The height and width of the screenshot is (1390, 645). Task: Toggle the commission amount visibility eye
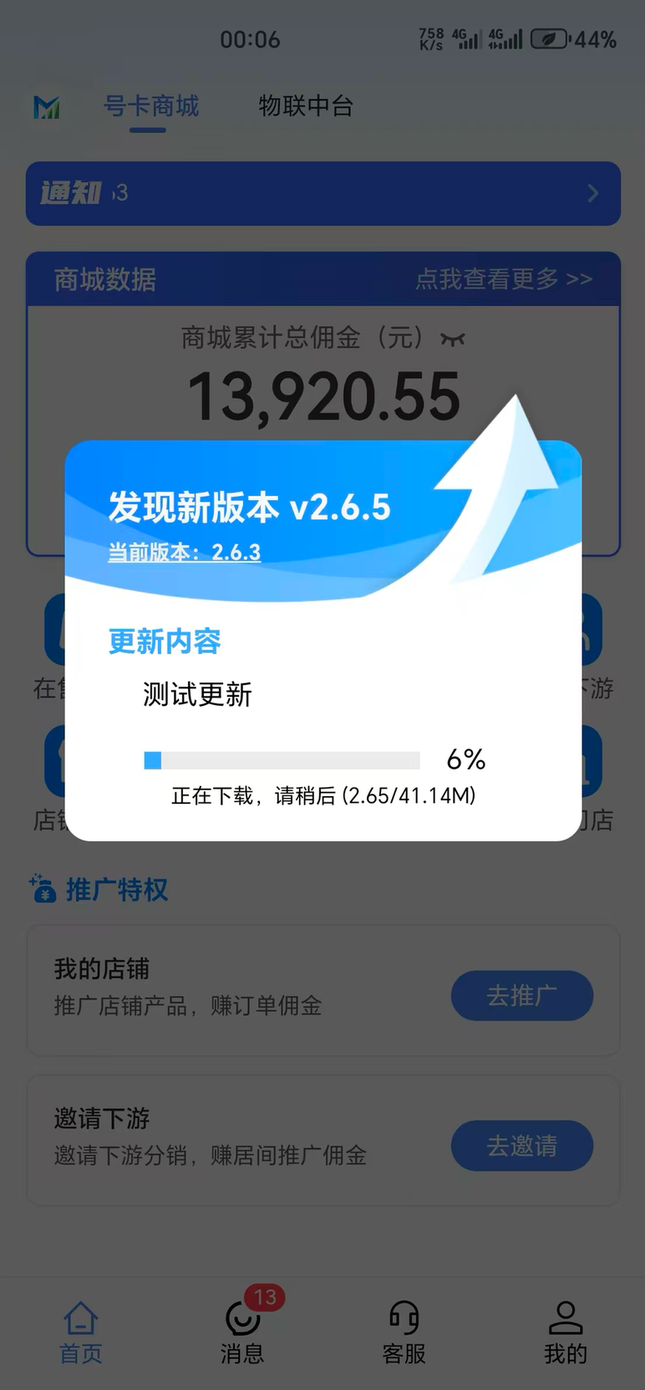click(x=453, y=340)
